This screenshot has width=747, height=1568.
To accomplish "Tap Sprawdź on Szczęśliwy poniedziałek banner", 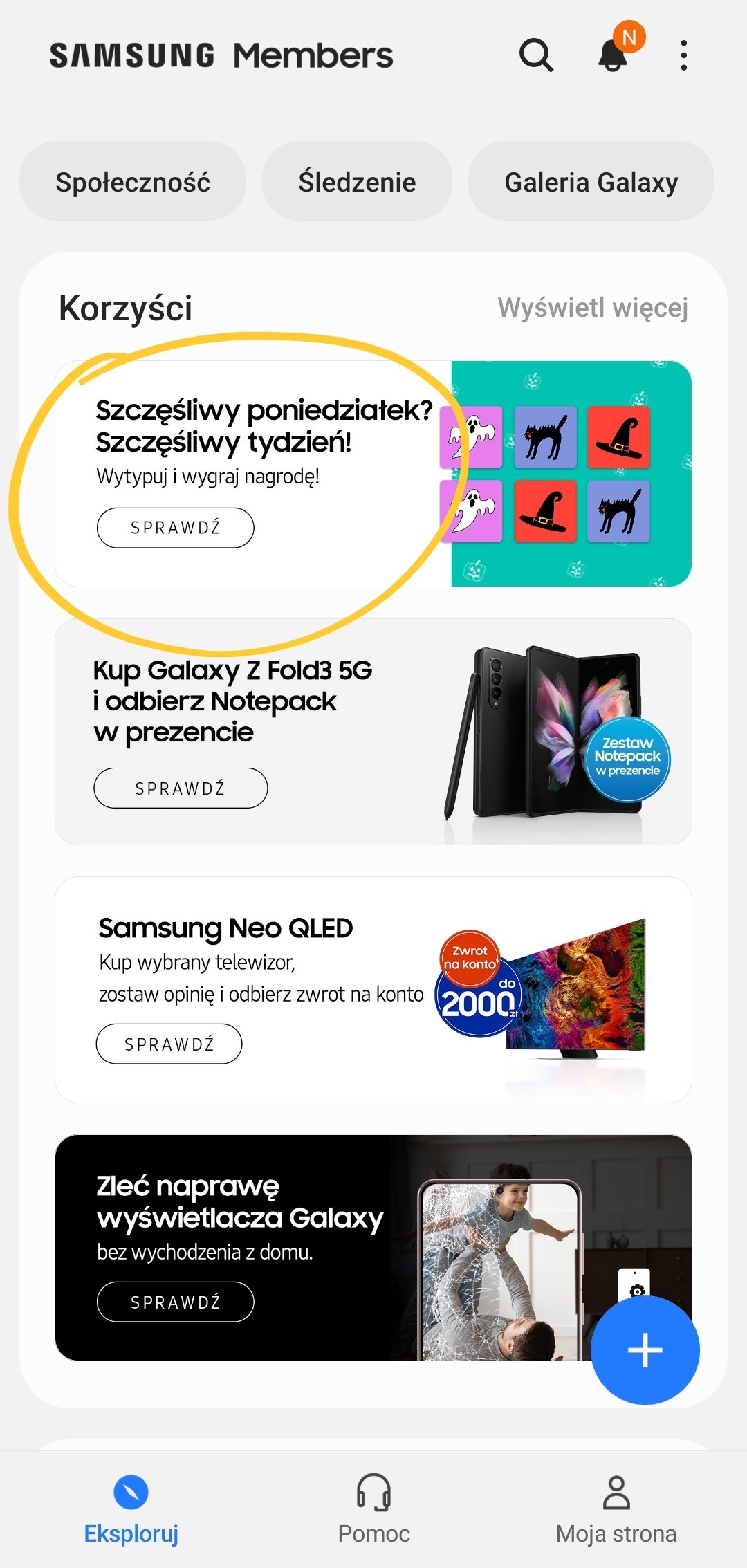I will pyautogui.click(x=176, y=528).
